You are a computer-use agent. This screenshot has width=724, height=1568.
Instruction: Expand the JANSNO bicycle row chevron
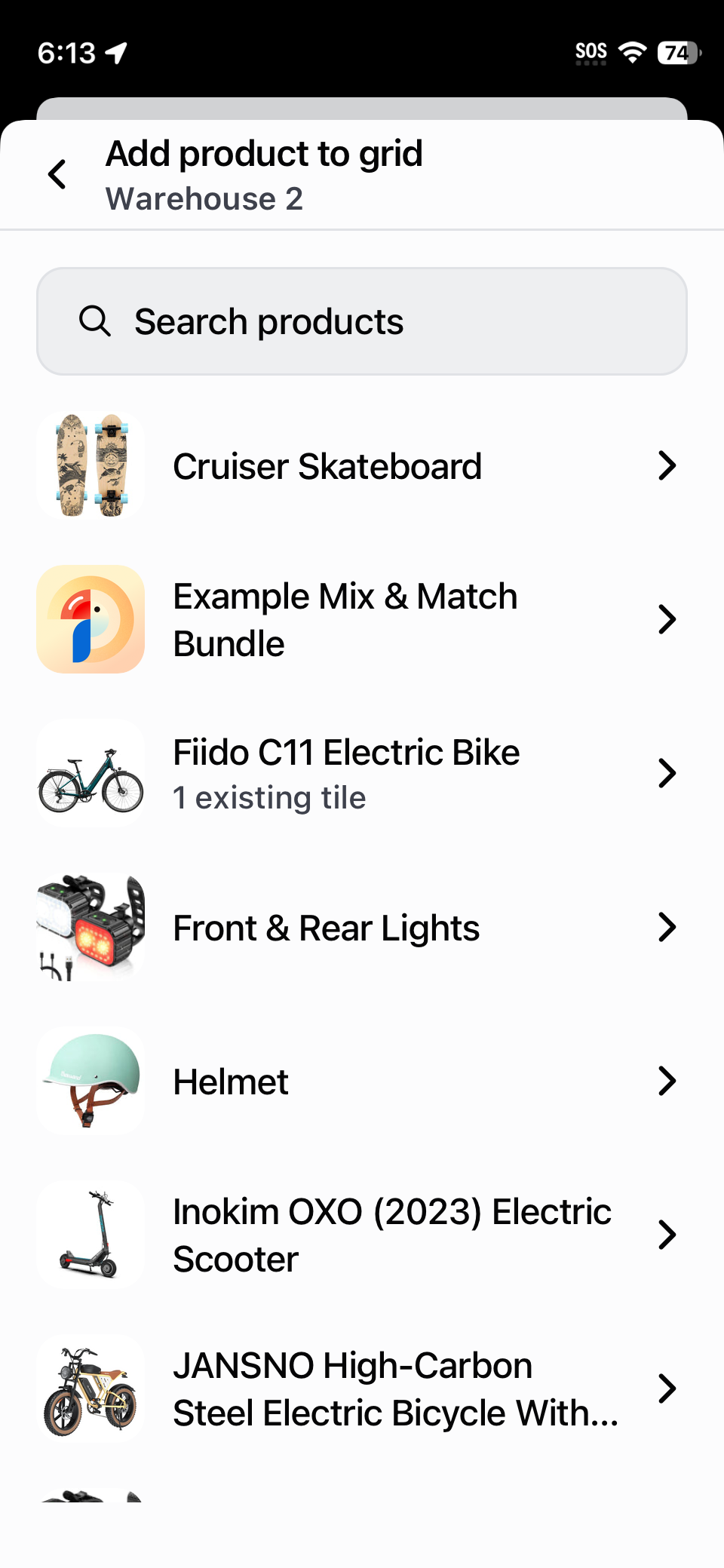pyautogui.click(x=667, y=1388)
